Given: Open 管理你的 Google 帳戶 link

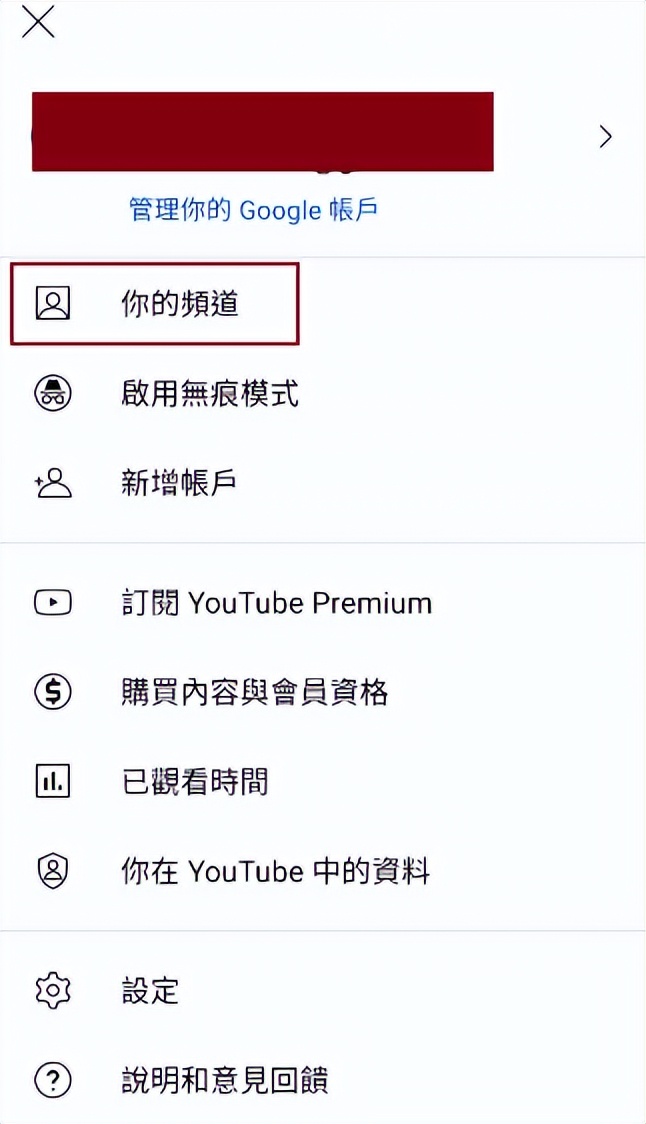Looking at the screenshot, I should point(253,210).
